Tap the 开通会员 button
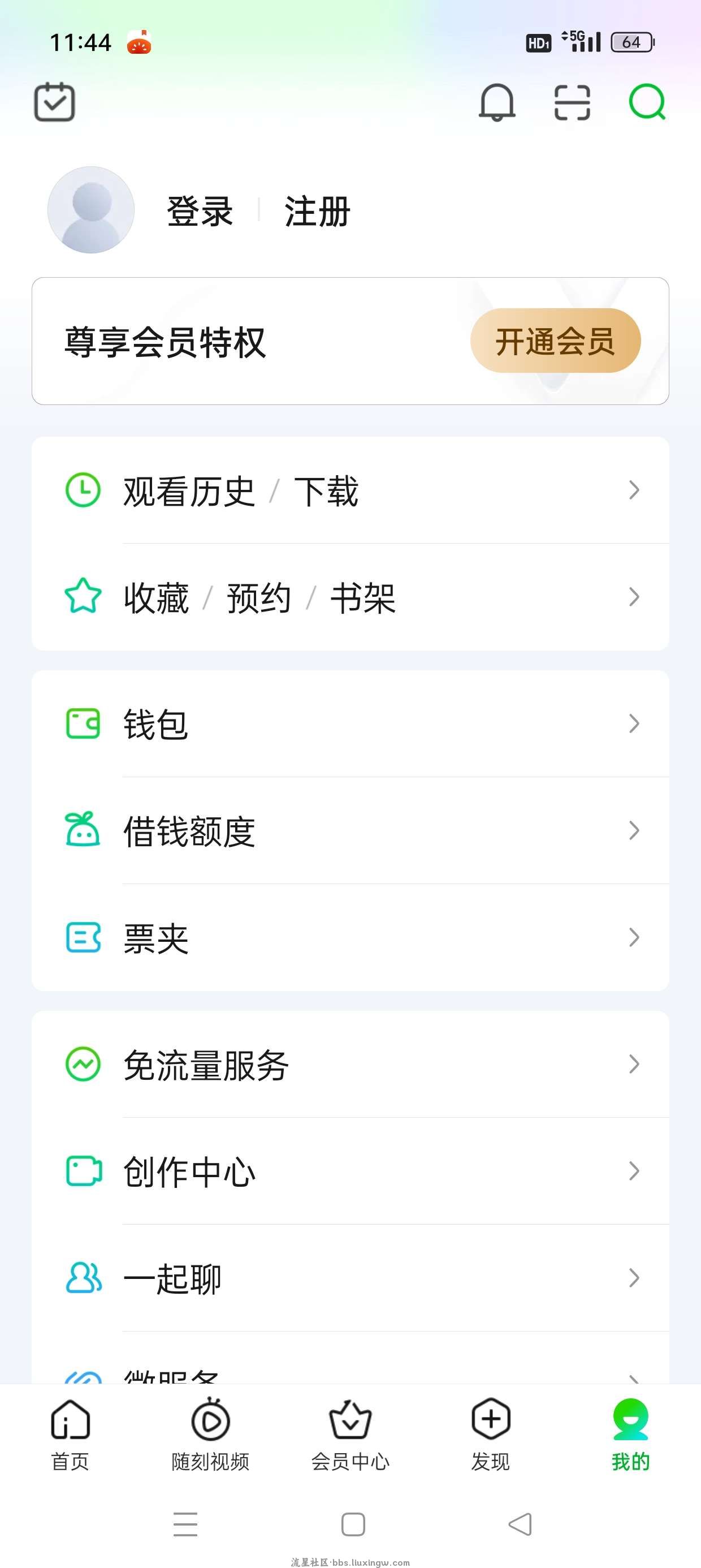The image size is (701, 1568). point(555,341)
